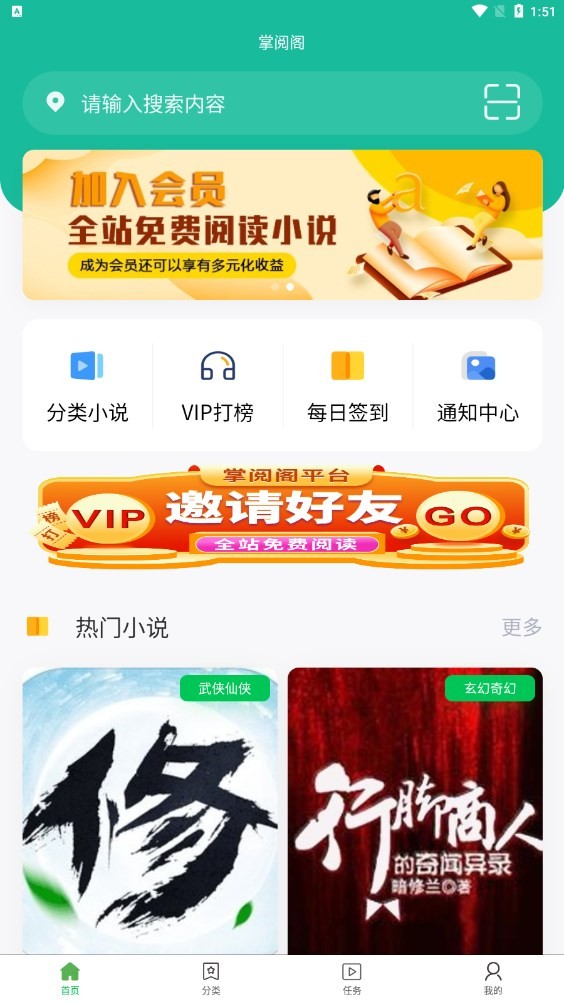View 更多 hot novels
Viewport: 564px width, 1002px height.
(521, 627)
